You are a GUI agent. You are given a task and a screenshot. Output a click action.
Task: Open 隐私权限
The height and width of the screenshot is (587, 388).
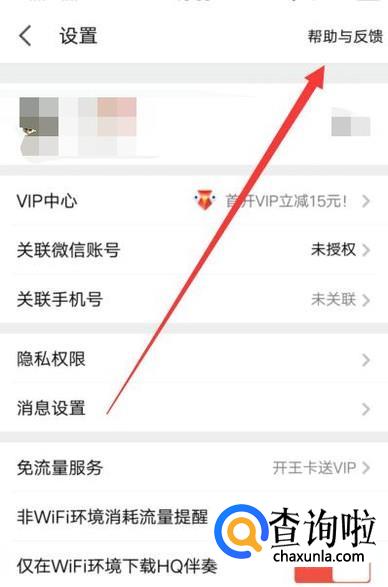click(x=194, y=359)
